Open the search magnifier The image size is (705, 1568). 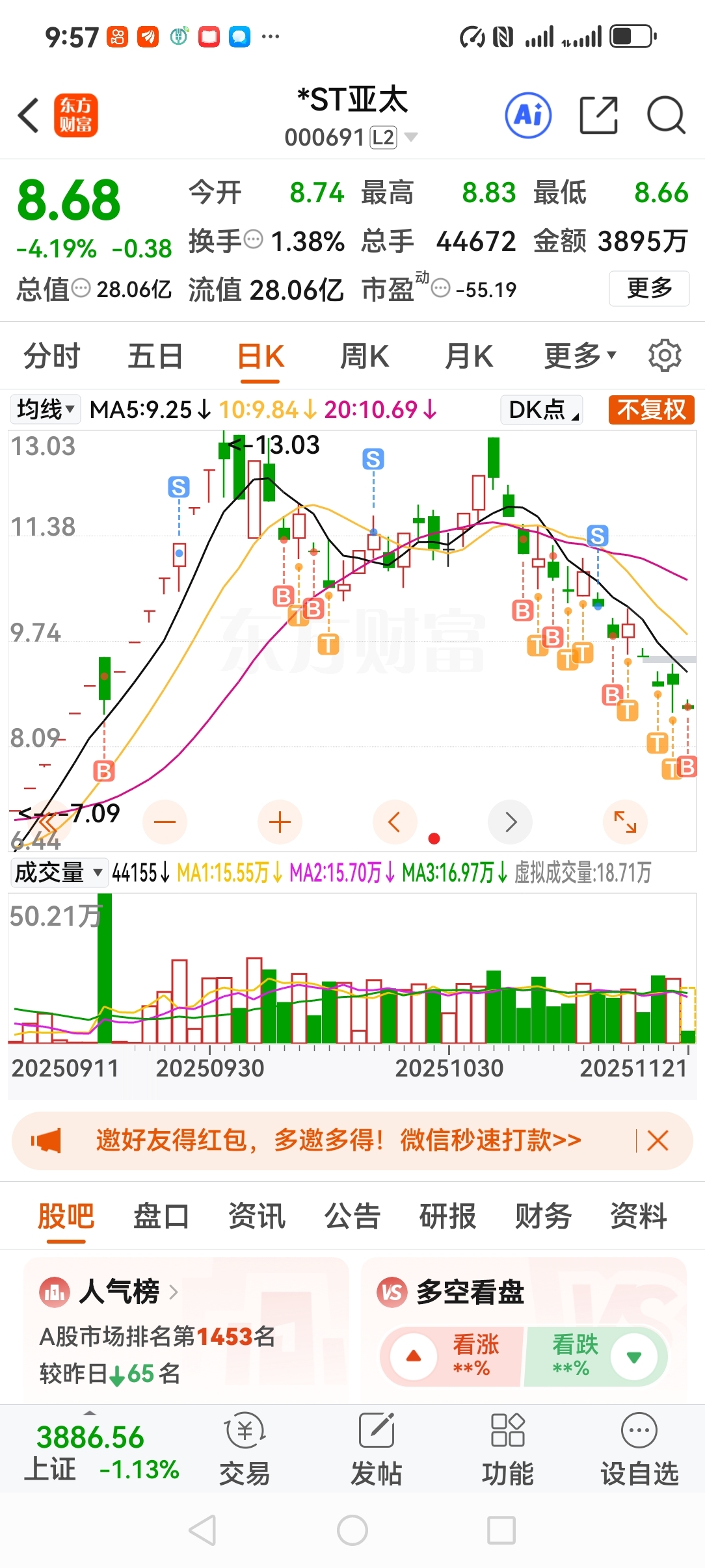click(666, 116)
